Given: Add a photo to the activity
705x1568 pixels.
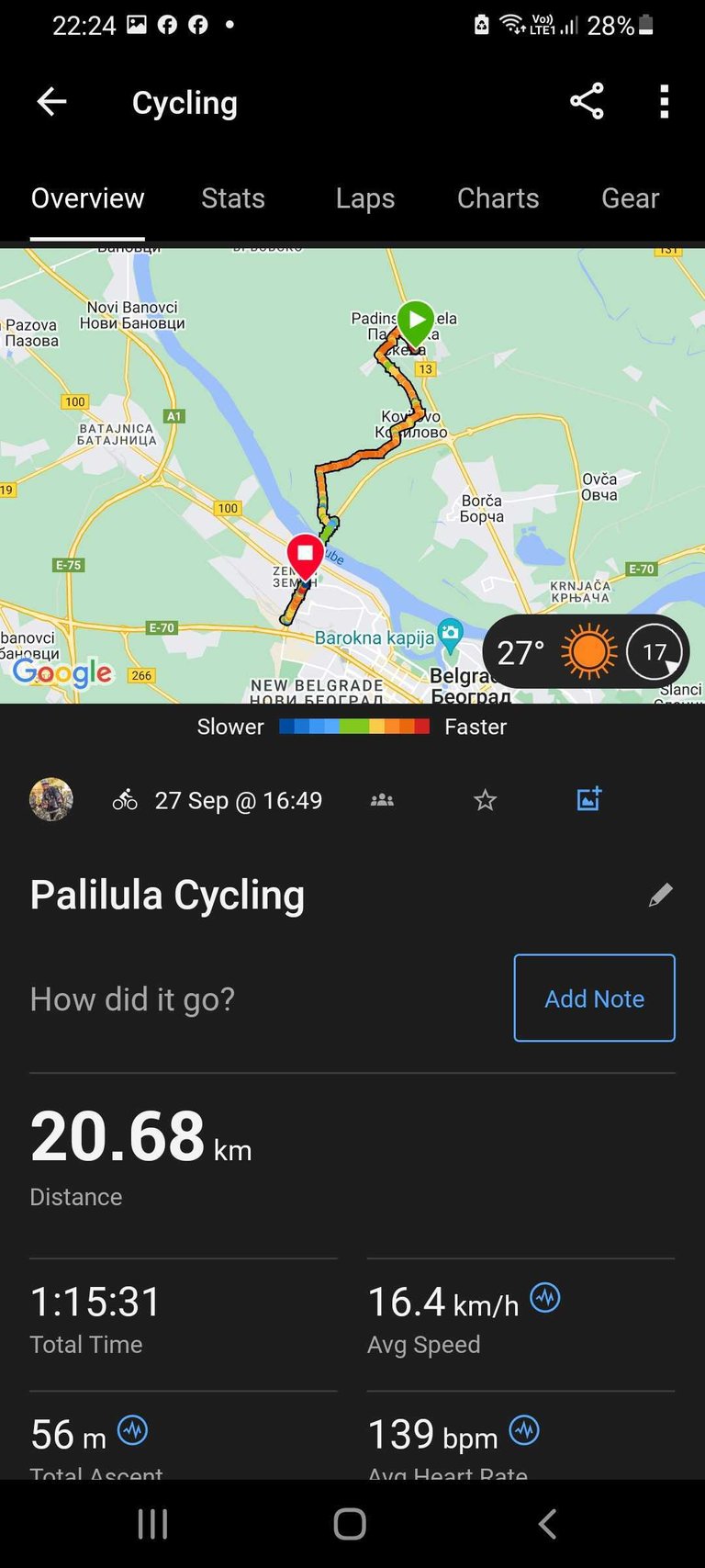Looking at the screenshot, I should pyautogui.click(x=588, y=799).
